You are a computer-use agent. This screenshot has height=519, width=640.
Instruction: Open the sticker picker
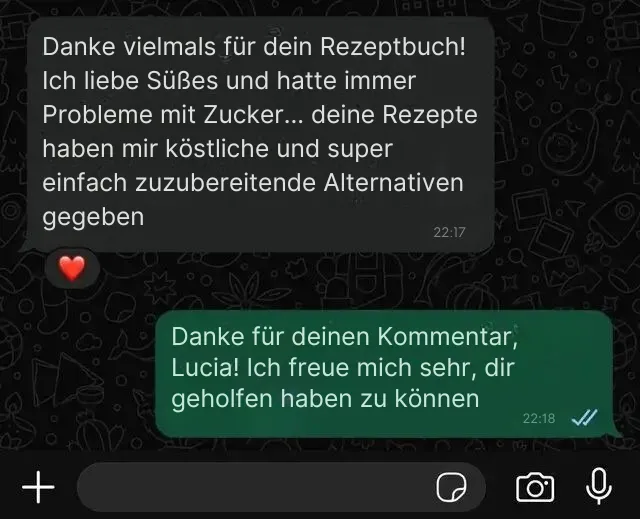(x=451, y=488)
